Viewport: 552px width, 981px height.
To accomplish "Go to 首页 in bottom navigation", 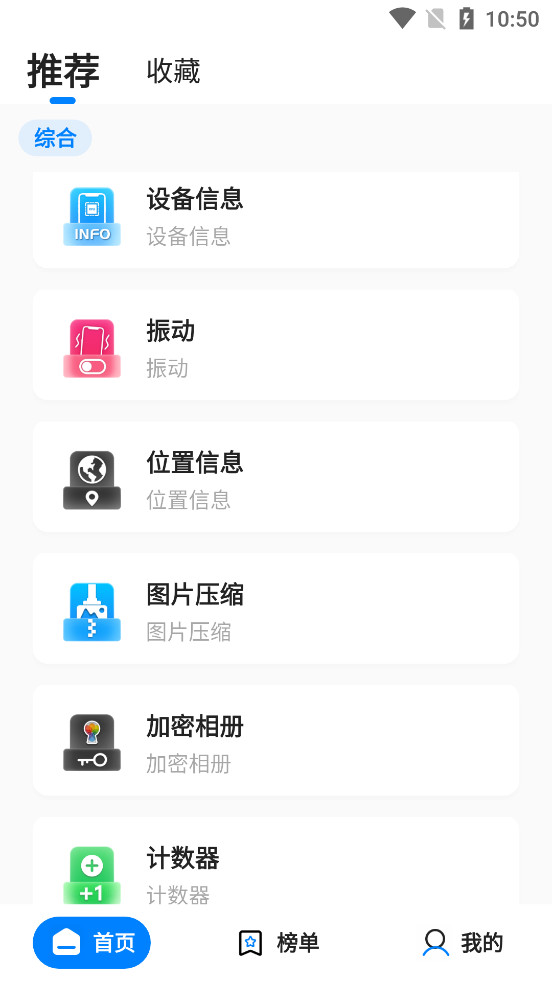I will tap(92, 943).
